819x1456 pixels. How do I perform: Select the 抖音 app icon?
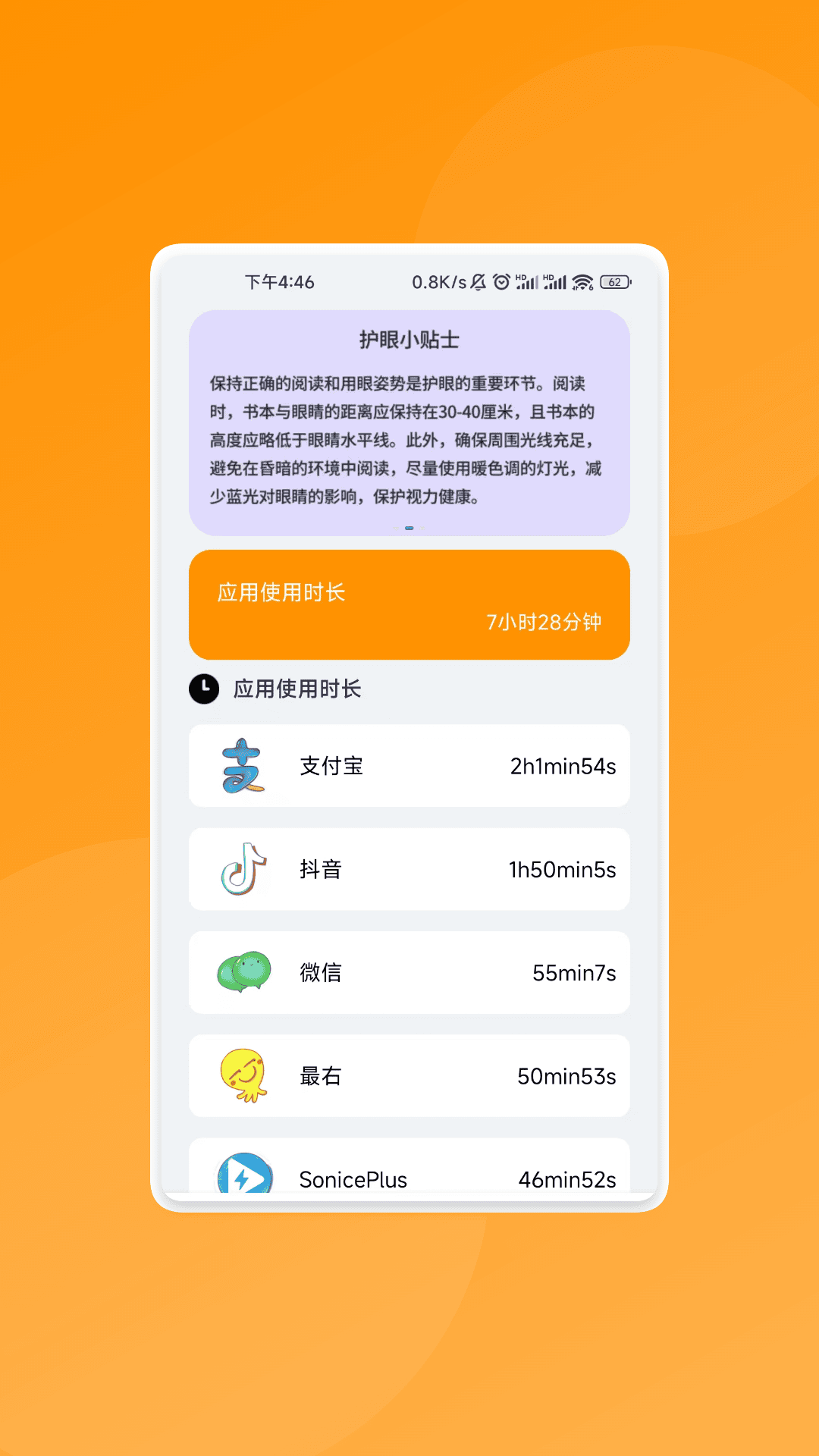243,870
